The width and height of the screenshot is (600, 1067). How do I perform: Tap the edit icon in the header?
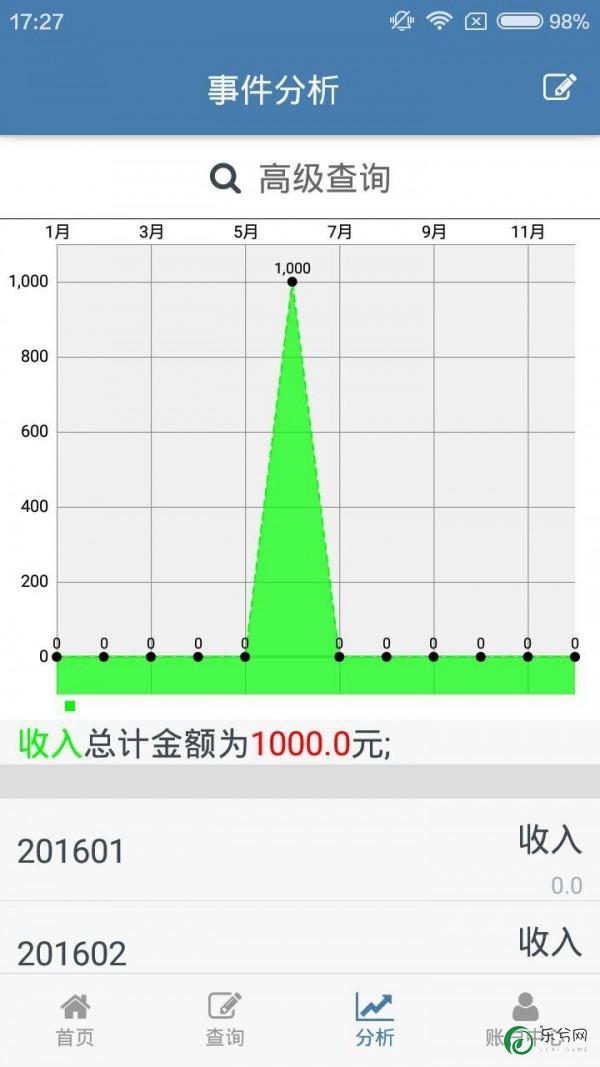[x=559, y=87]
